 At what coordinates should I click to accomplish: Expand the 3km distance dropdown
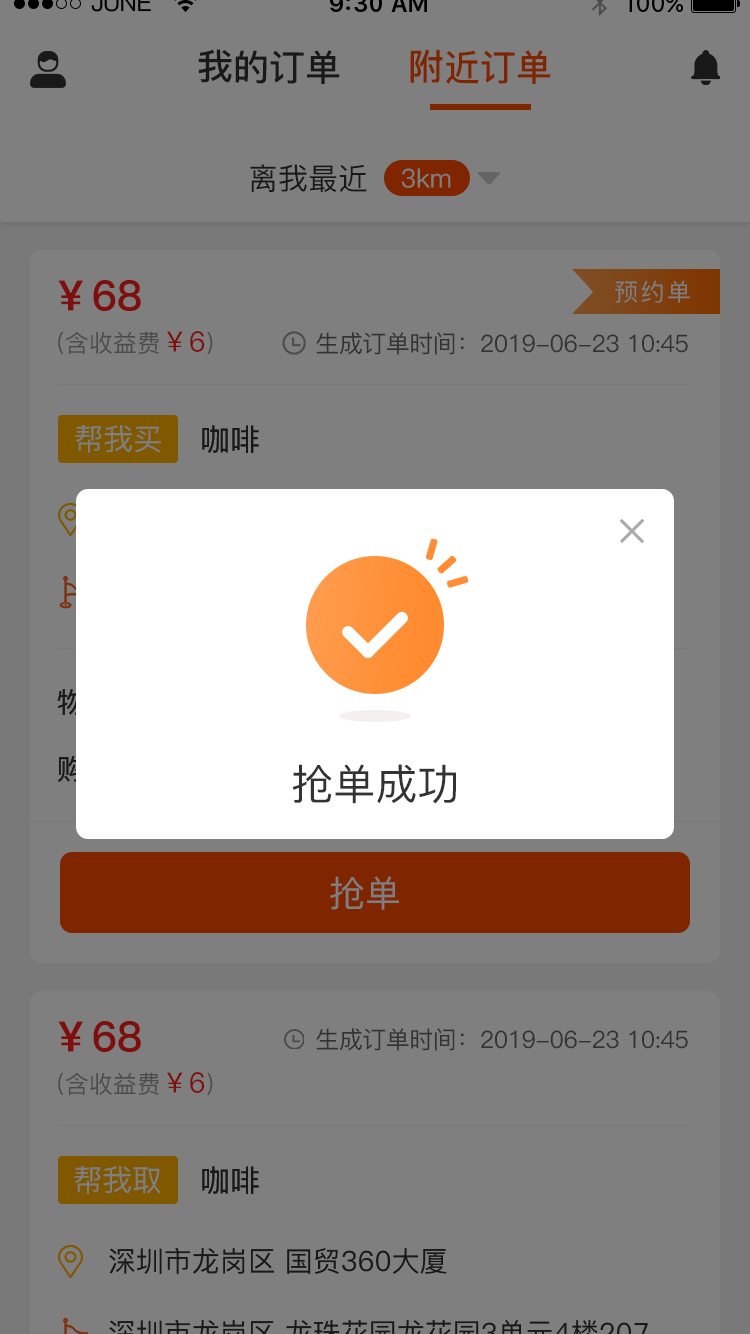coord(441,179)
